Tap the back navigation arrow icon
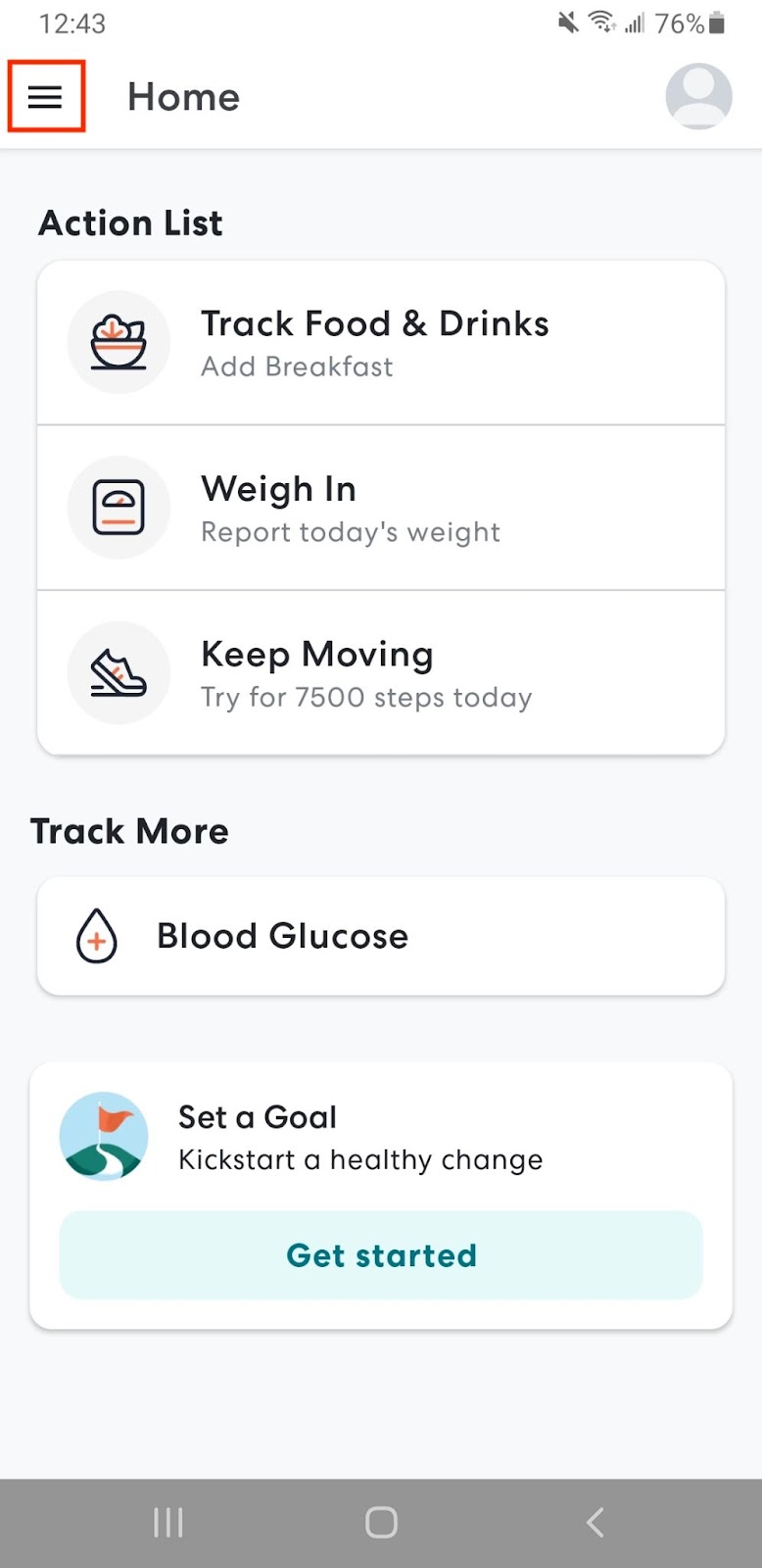 tap(595, 1522)
